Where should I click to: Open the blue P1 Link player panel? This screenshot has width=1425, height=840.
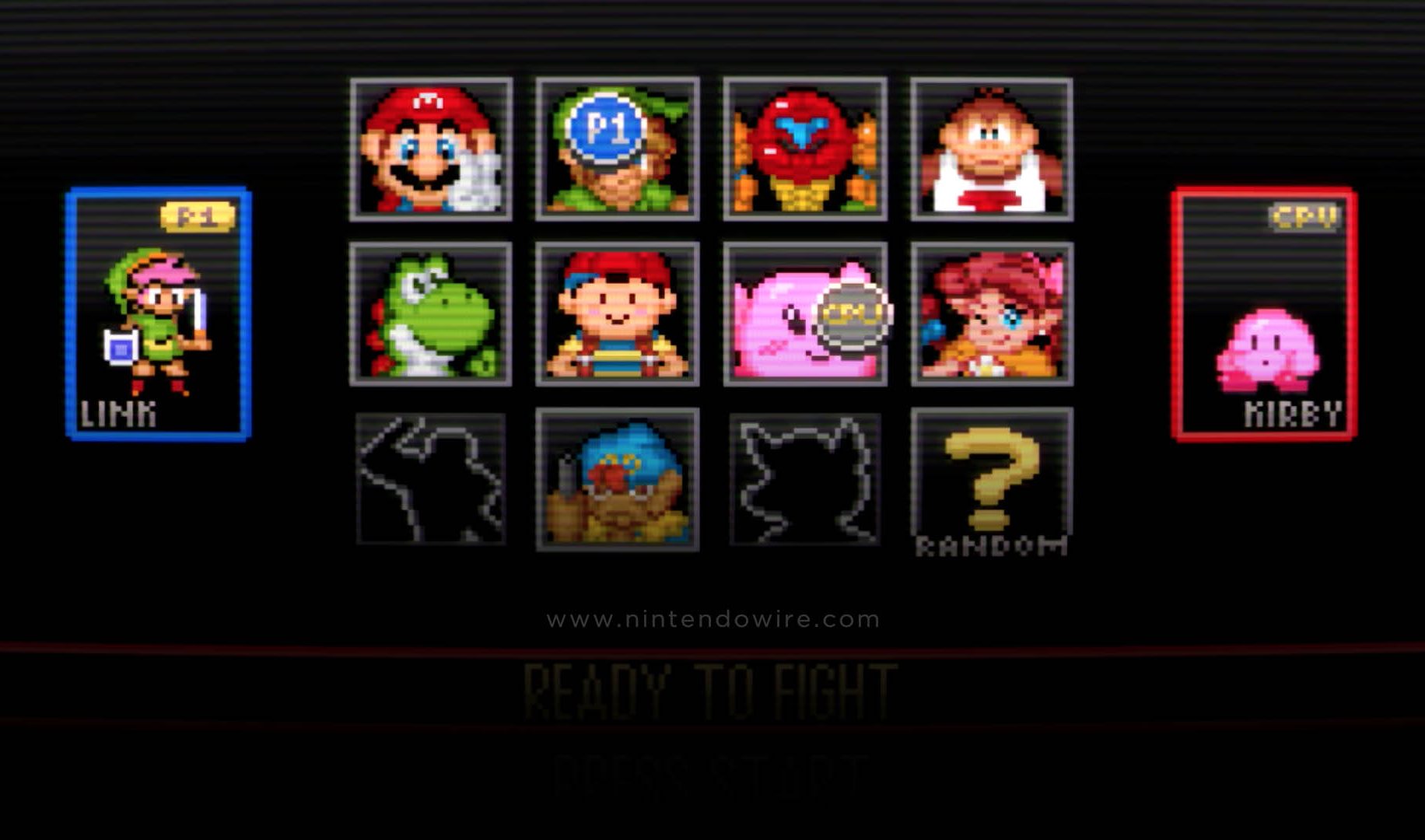(159, 314)
